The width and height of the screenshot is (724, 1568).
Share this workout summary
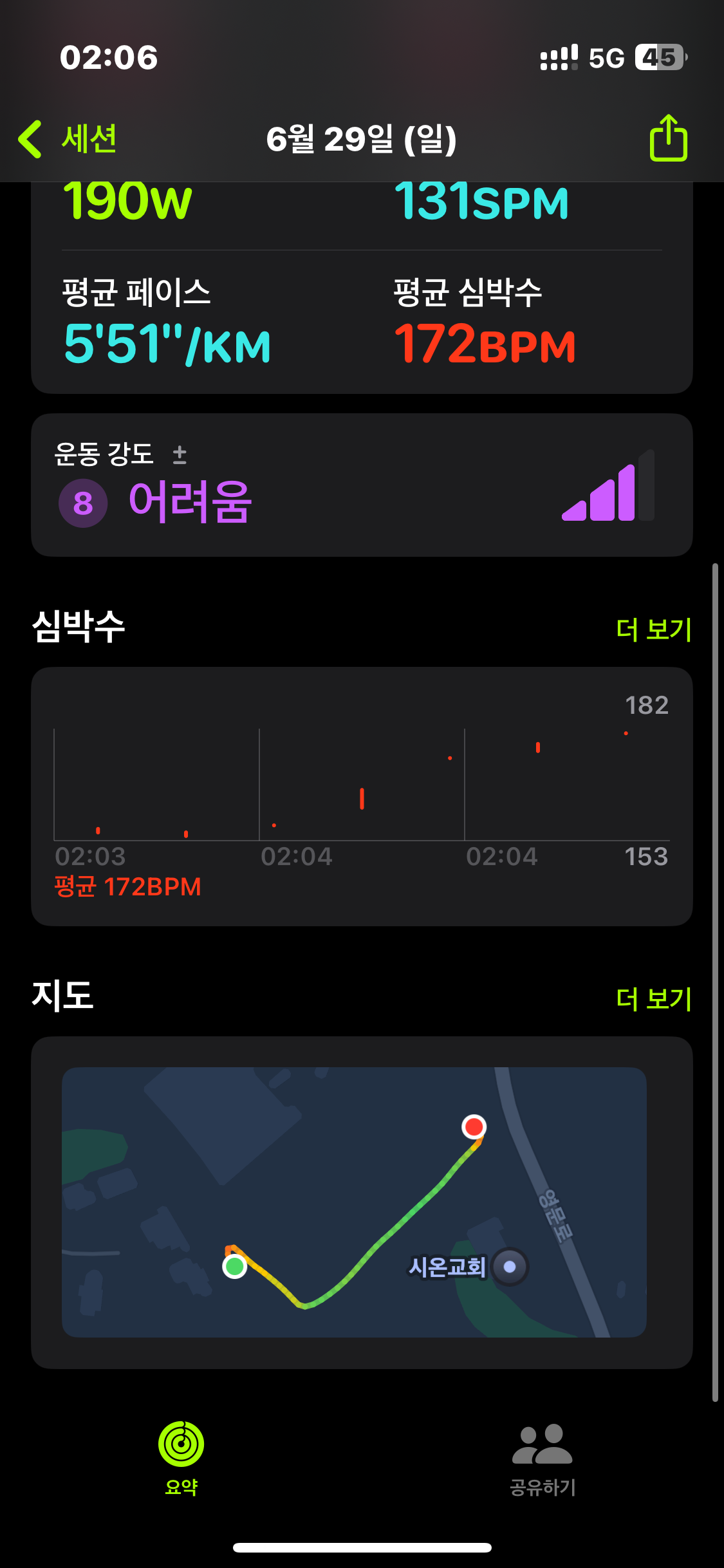668,138
